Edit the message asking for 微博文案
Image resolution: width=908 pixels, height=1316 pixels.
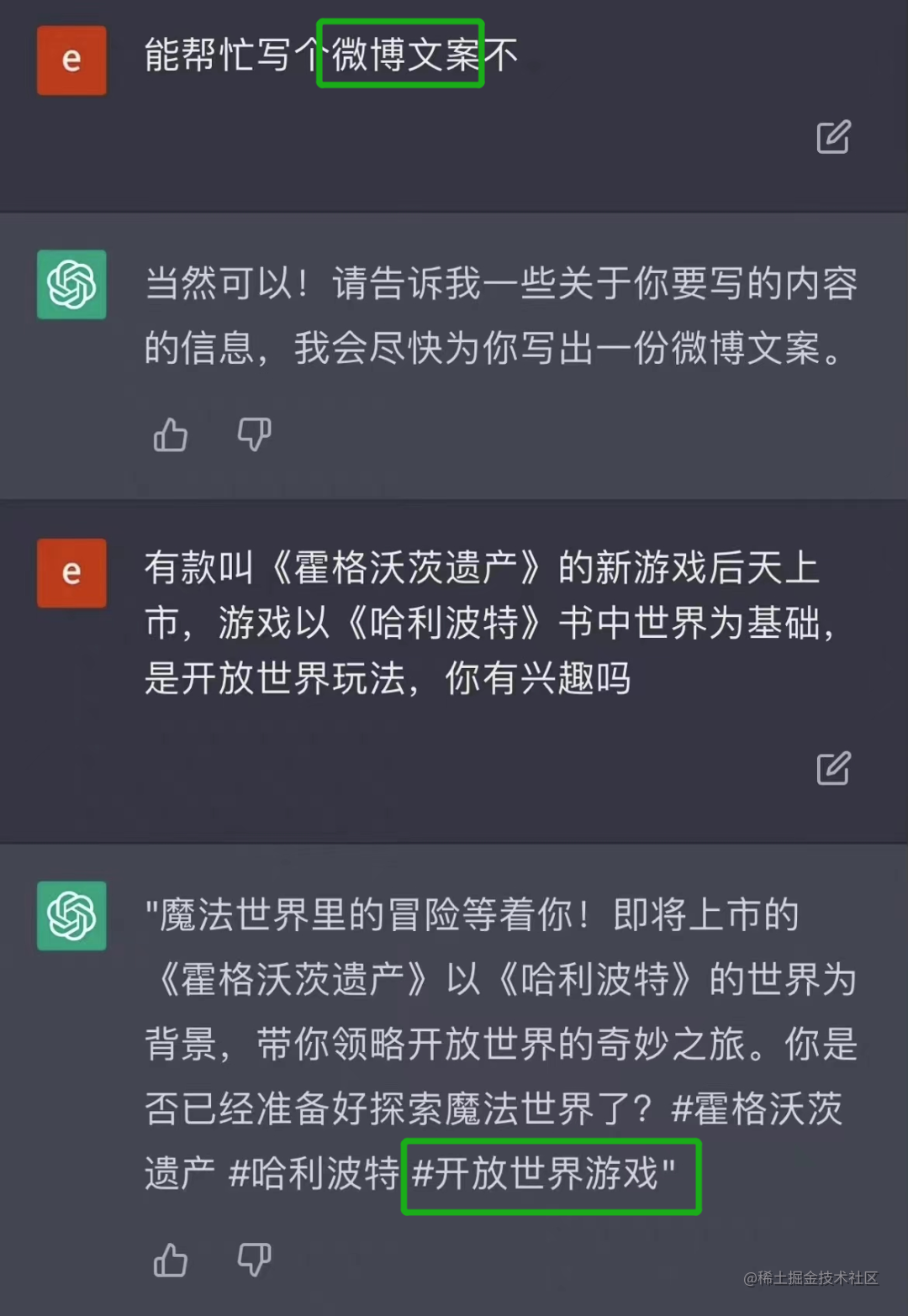833,137
